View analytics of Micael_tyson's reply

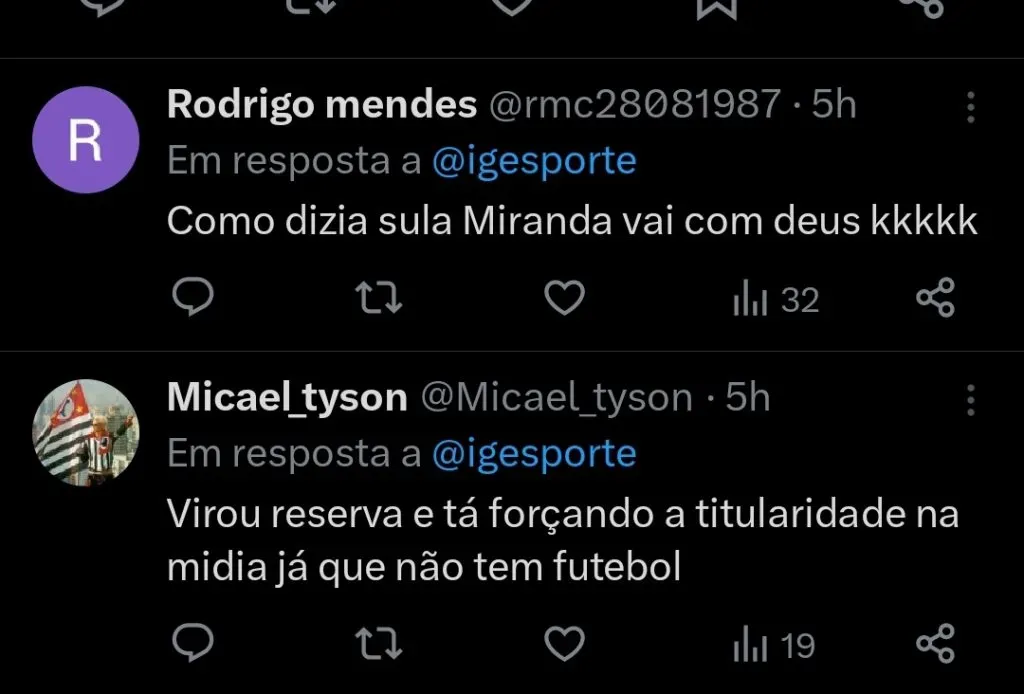pyautogui.click(x=774, y=645)
